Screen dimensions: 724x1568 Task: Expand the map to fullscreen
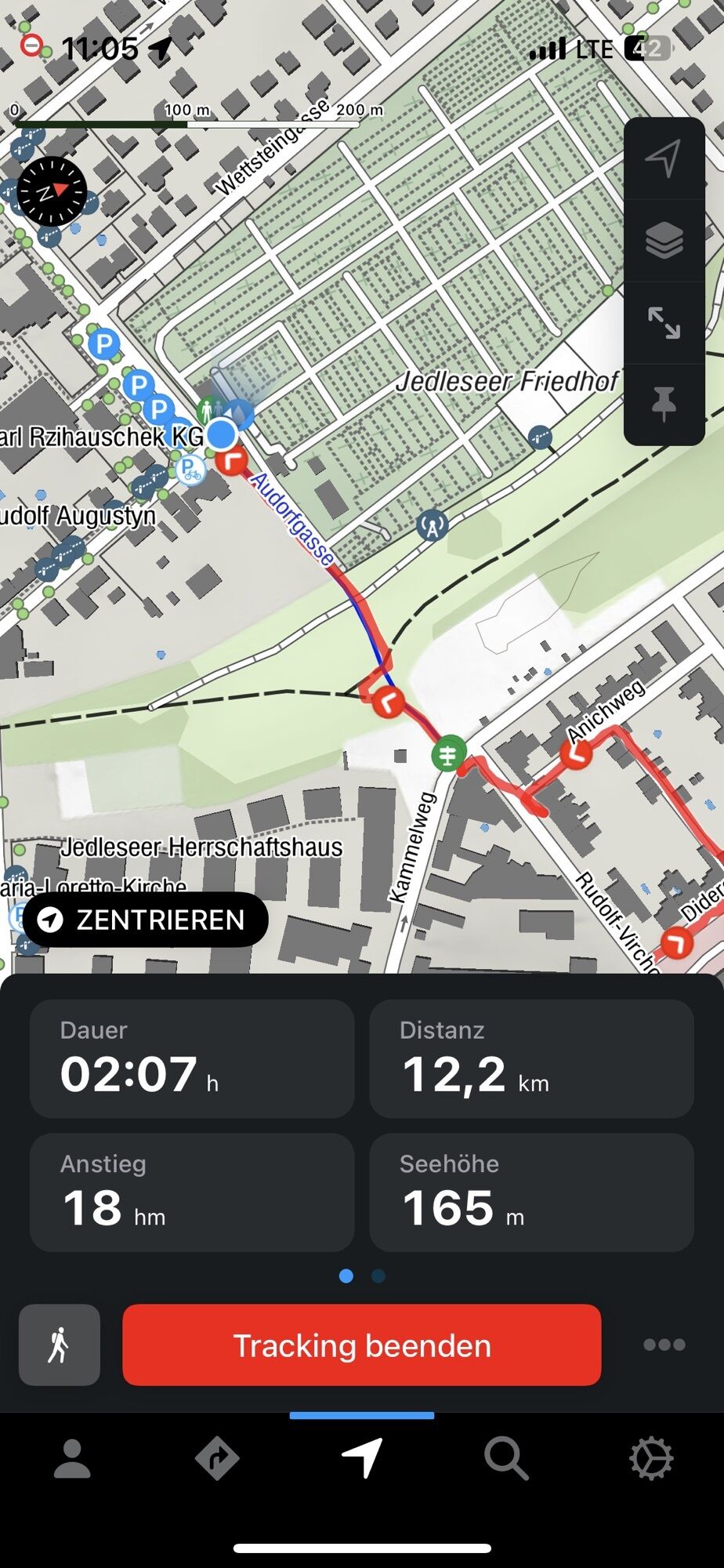coord(664,323)
